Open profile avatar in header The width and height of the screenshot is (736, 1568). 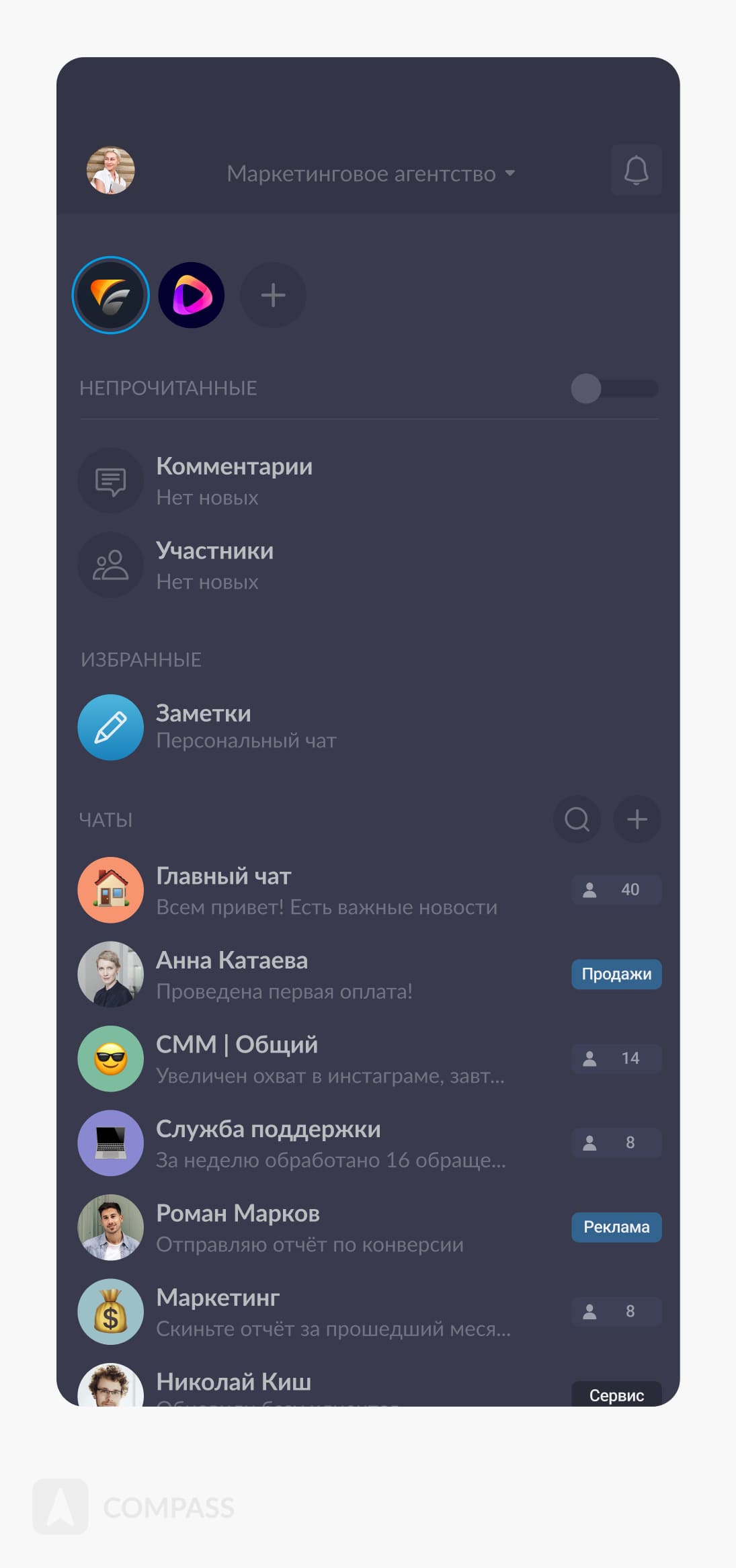click(x=111, y=171)
